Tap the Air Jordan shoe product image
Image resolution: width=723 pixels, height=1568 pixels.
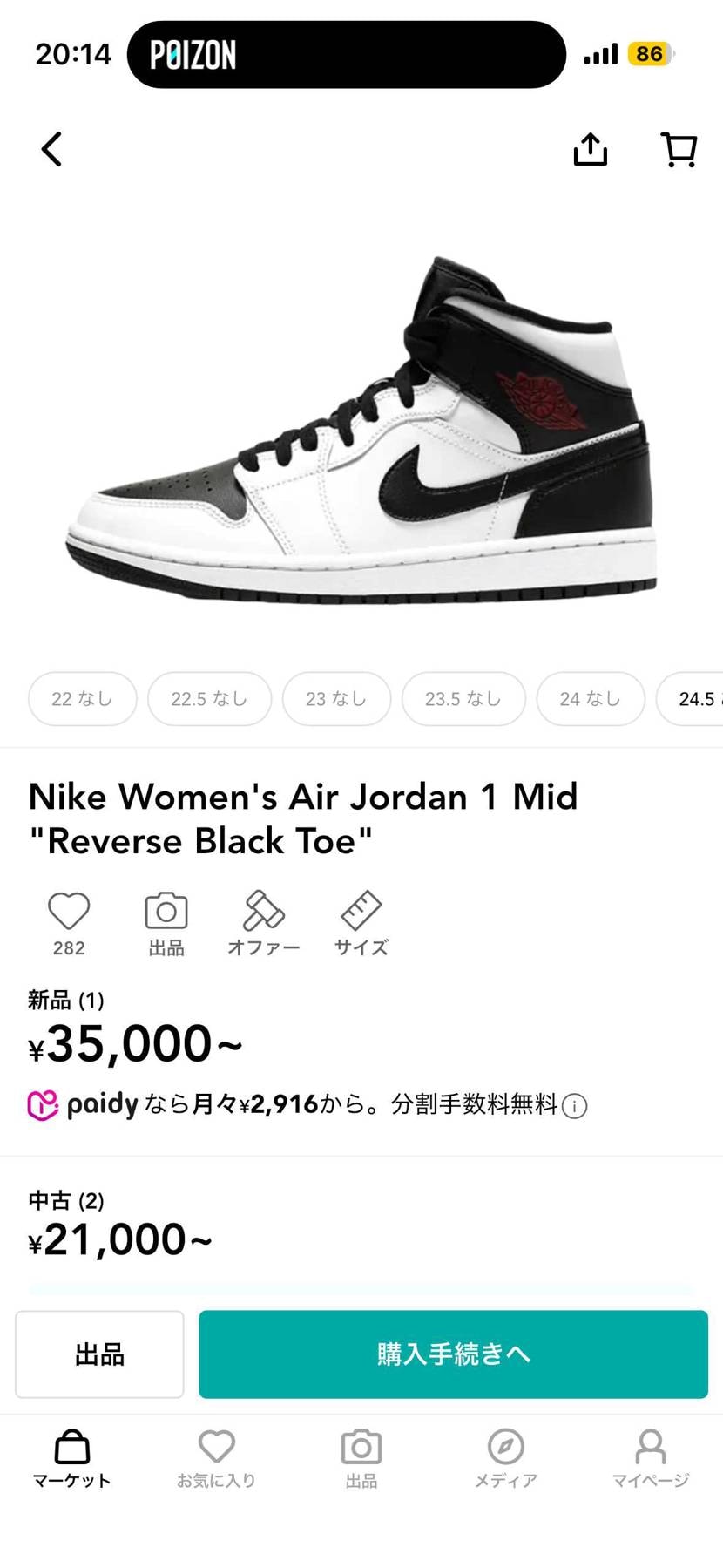[361, 427]
